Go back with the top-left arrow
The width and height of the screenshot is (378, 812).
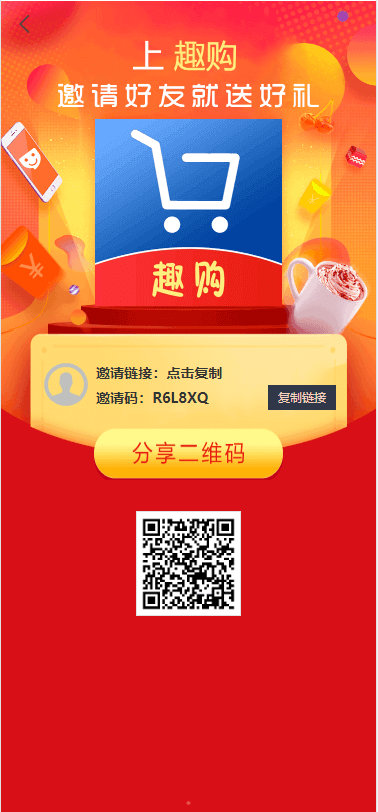[x=24, y=24]
